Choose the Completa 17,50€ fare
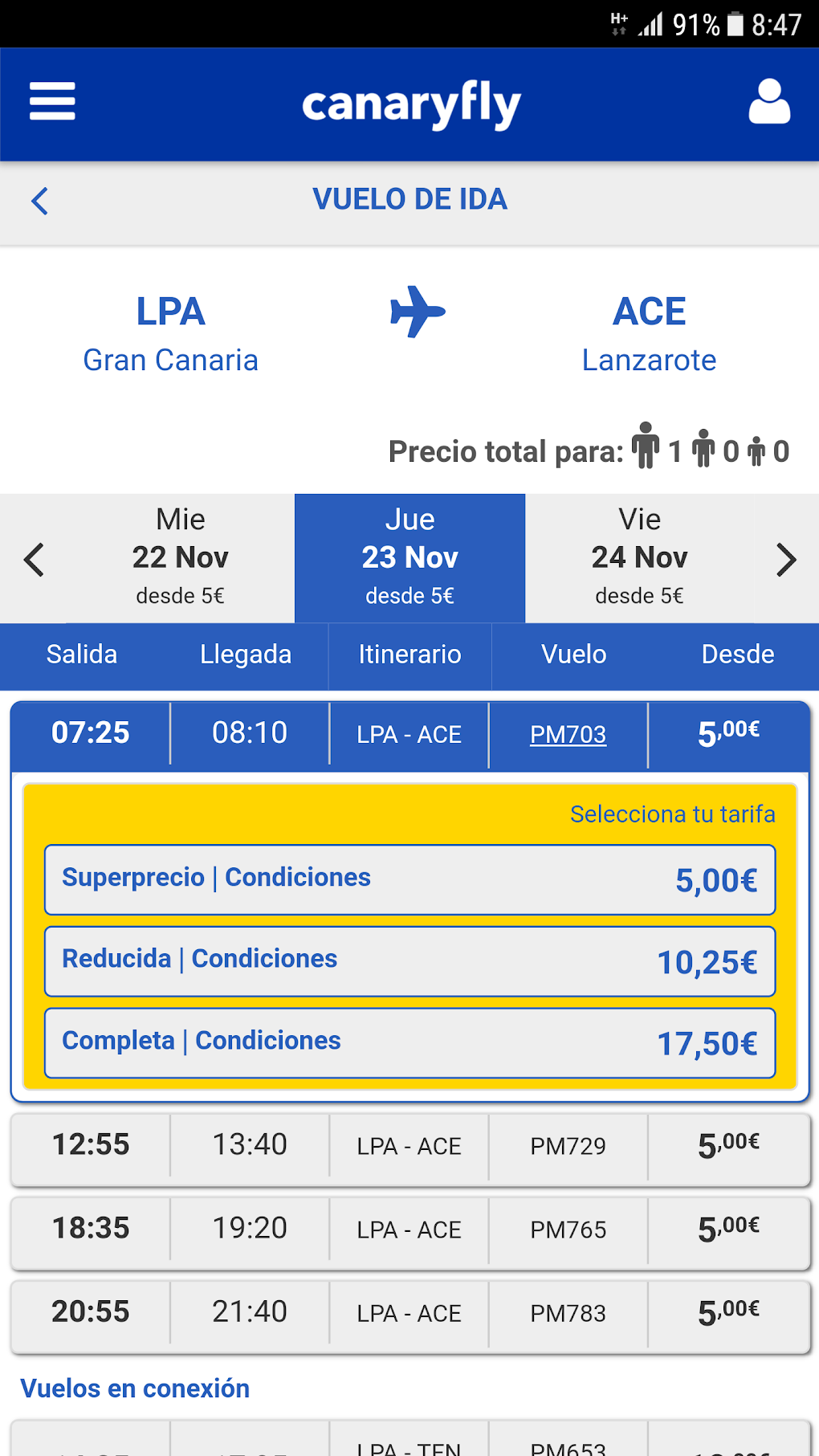The image size is (819, 1456). 409,1042
